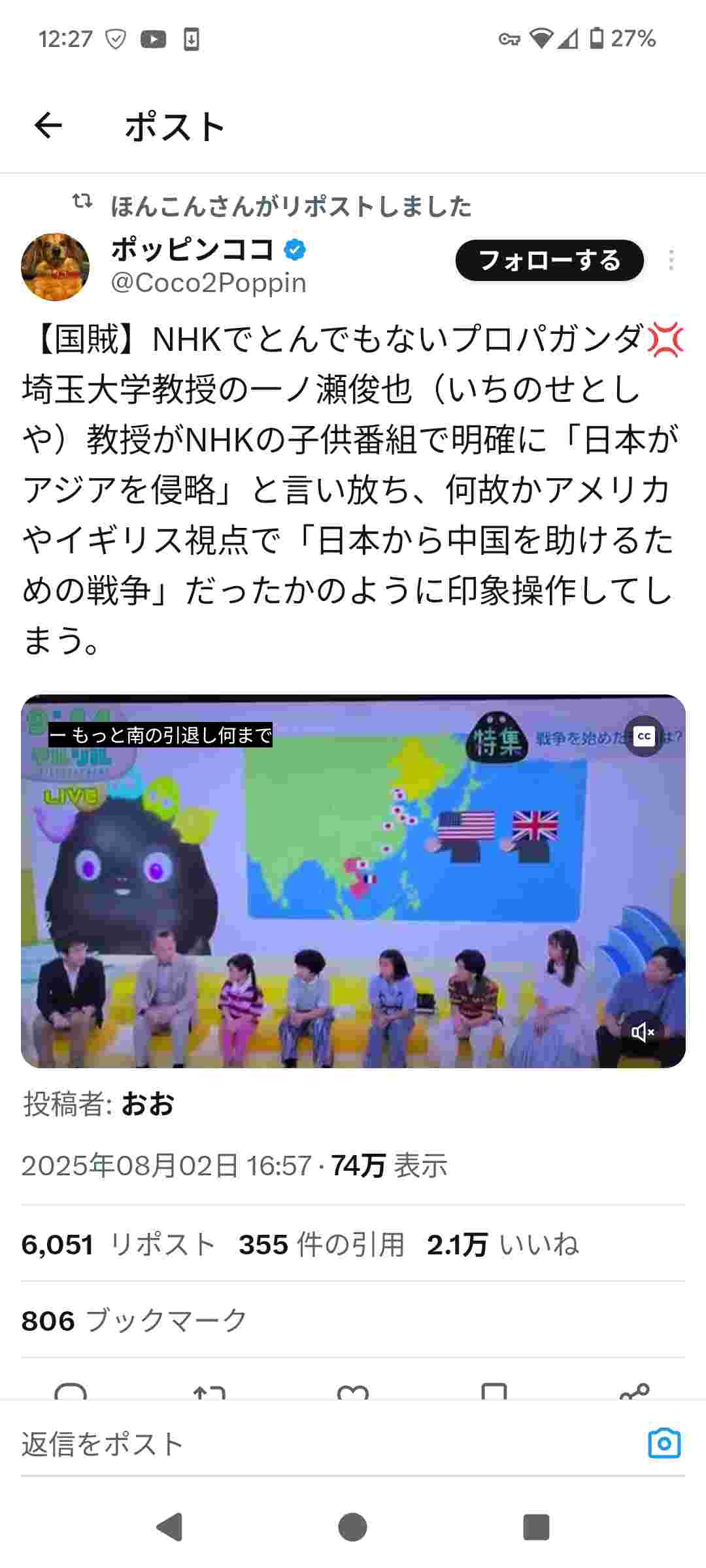Image resolution: width=706 pixels, height=1568 pixels.
Task: Open the @Coco2Poppin handle
Action: (208, 283)
